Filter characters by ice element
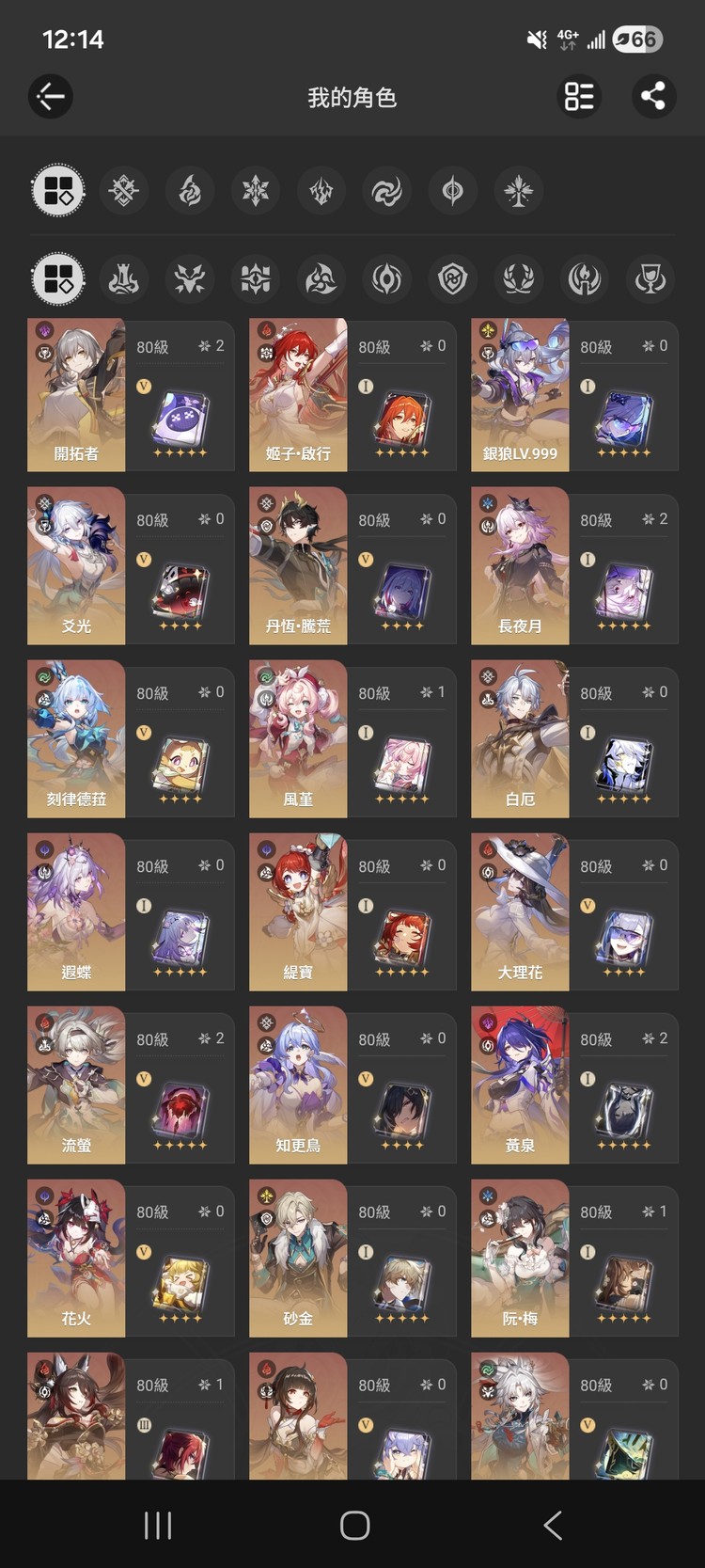 (256, 191)
